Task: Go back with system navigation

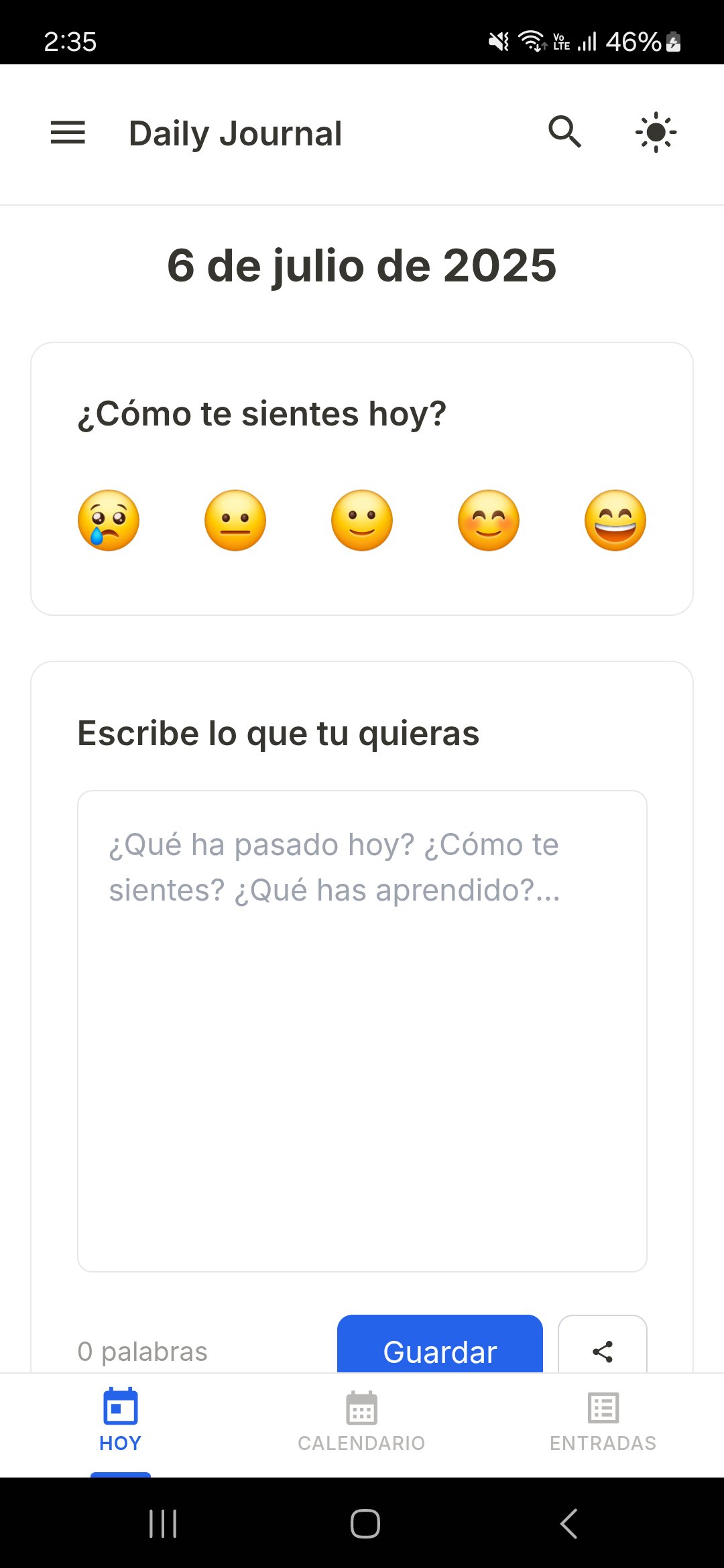Action: pos(568,1523)
